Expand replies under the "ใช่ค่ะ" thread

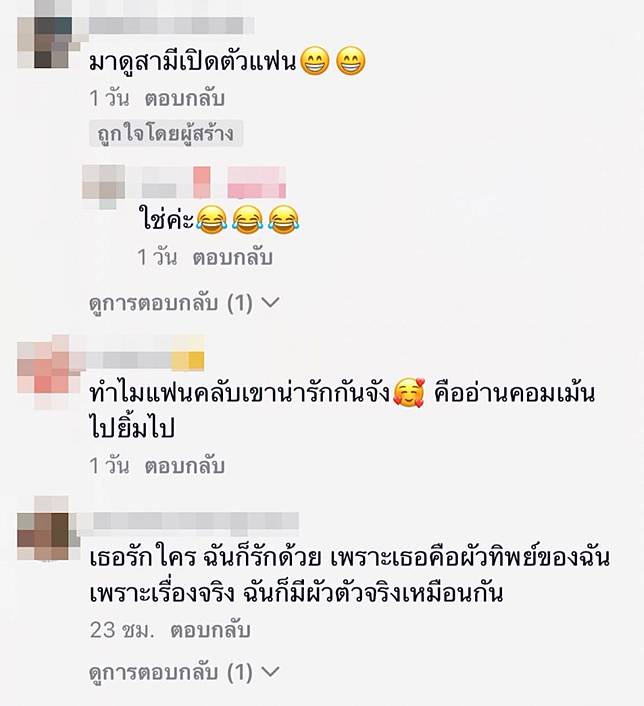[x=185, y=303]
